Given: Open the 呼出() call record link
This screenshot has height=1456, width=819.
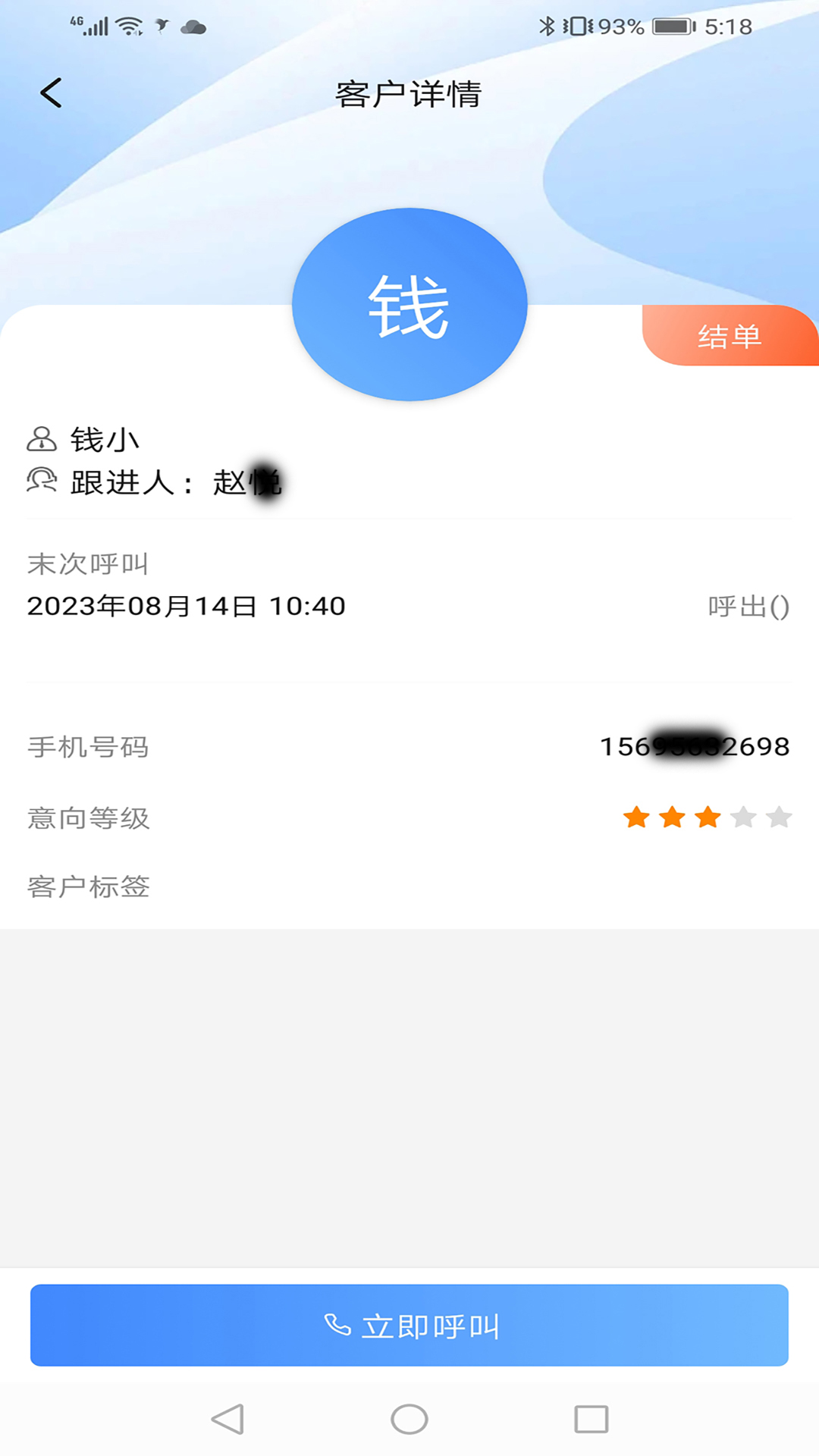Looking at the screenshot, I should 746,606.
